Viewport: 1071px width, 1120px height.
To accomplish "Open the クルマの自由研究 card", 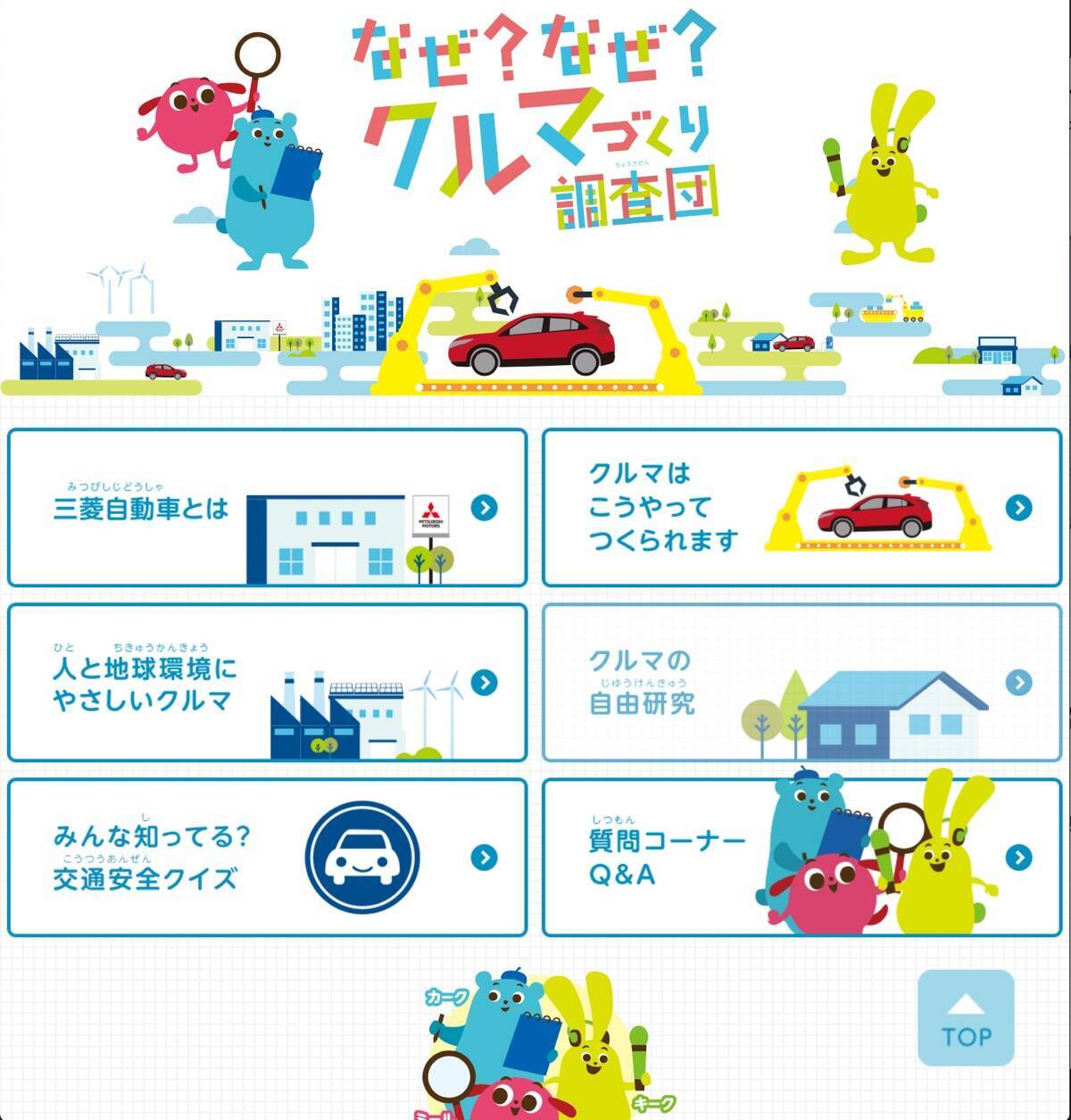I will pyautogui.click(x=801, y=683).
